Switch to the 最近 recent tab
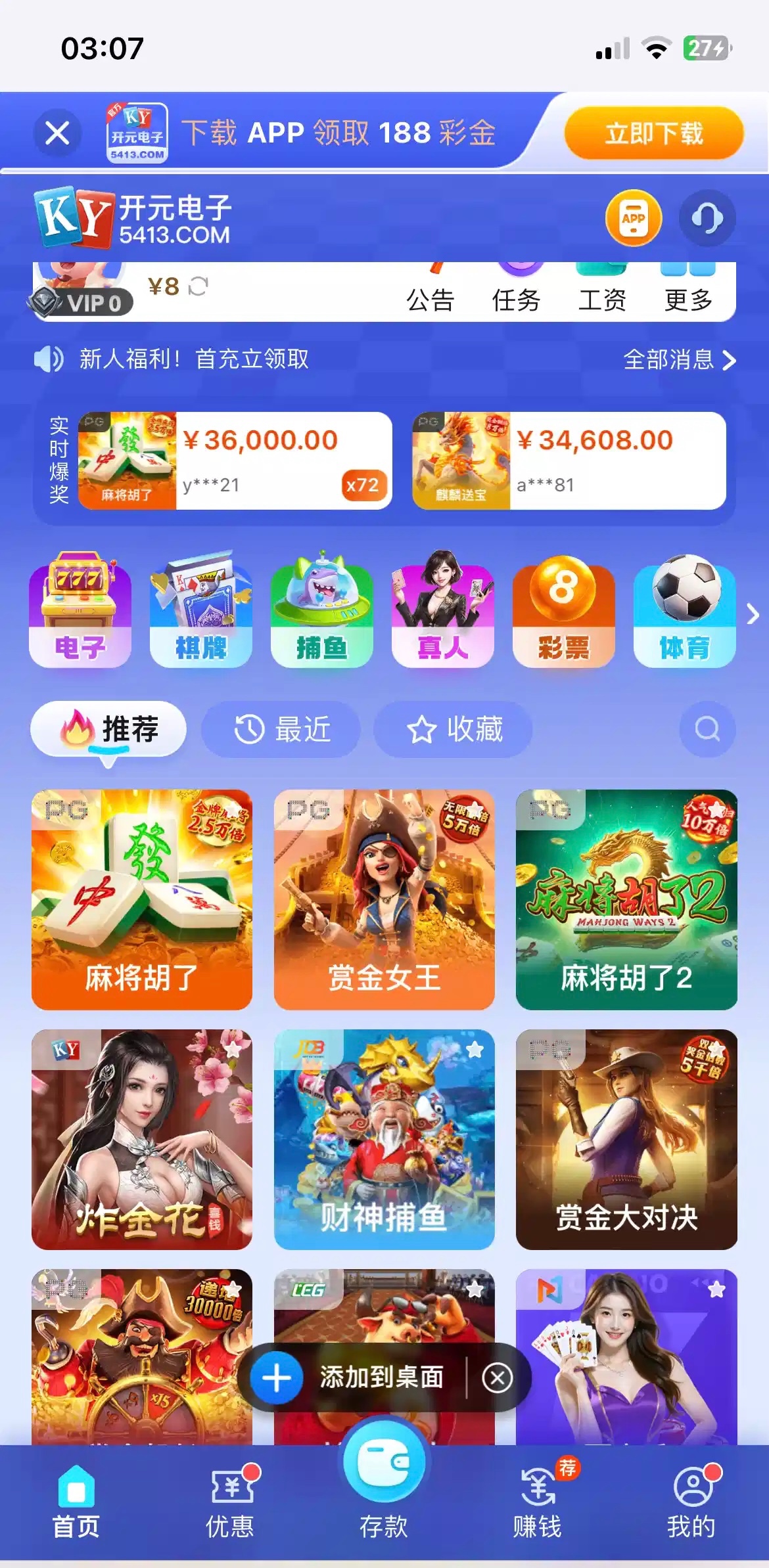 point(281,729)
